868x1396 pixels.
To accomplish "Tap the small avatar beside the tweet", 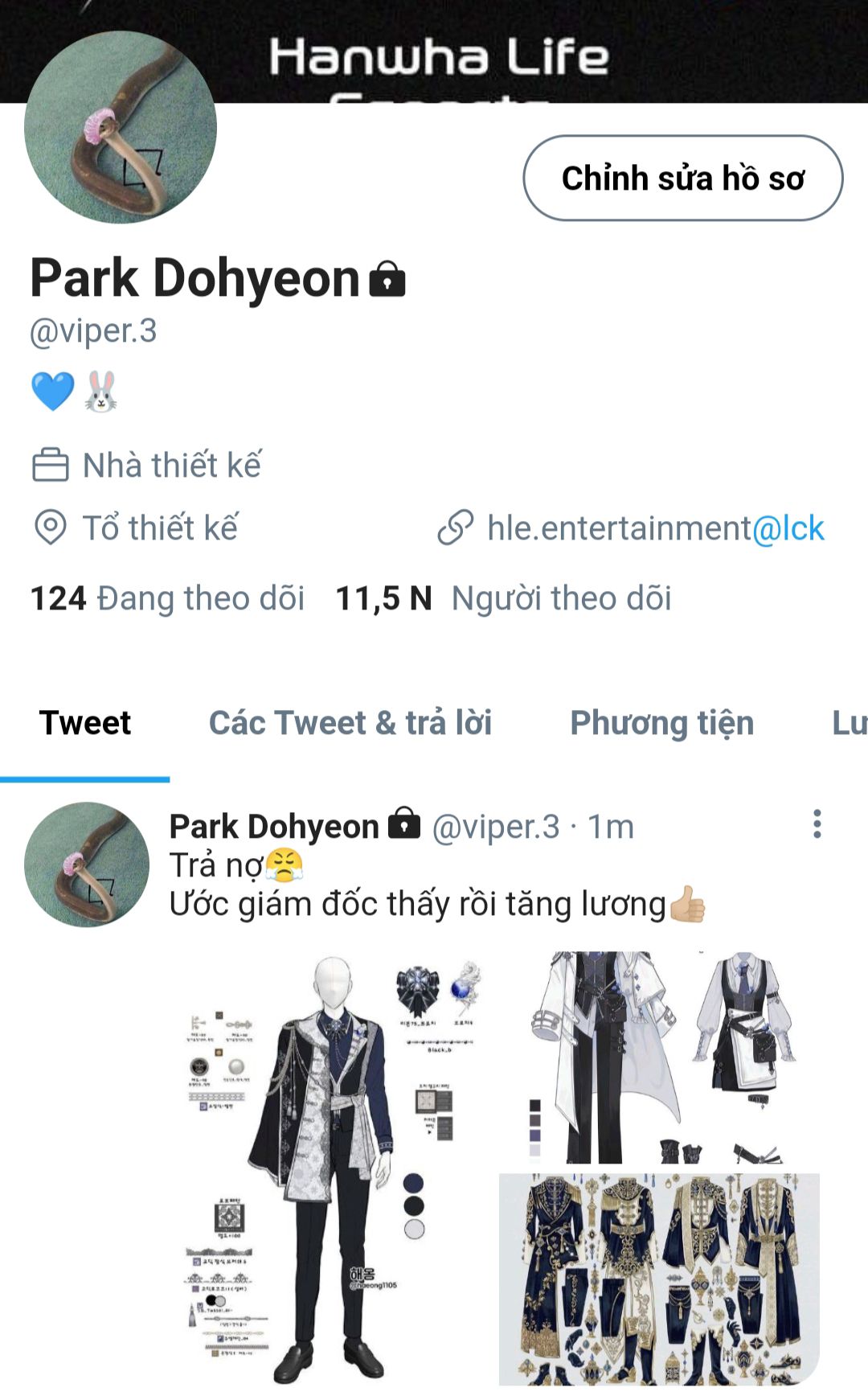I will point(87,864).
